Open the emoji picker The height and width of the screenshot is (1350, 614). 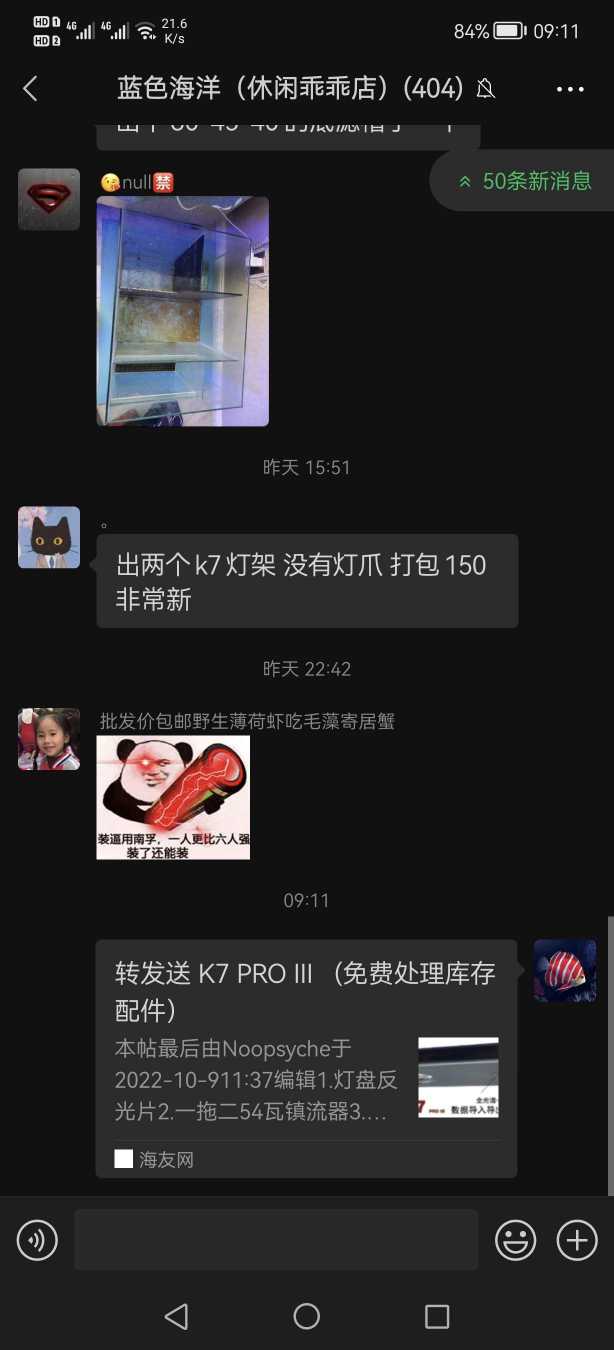(x=516, y=1241)
